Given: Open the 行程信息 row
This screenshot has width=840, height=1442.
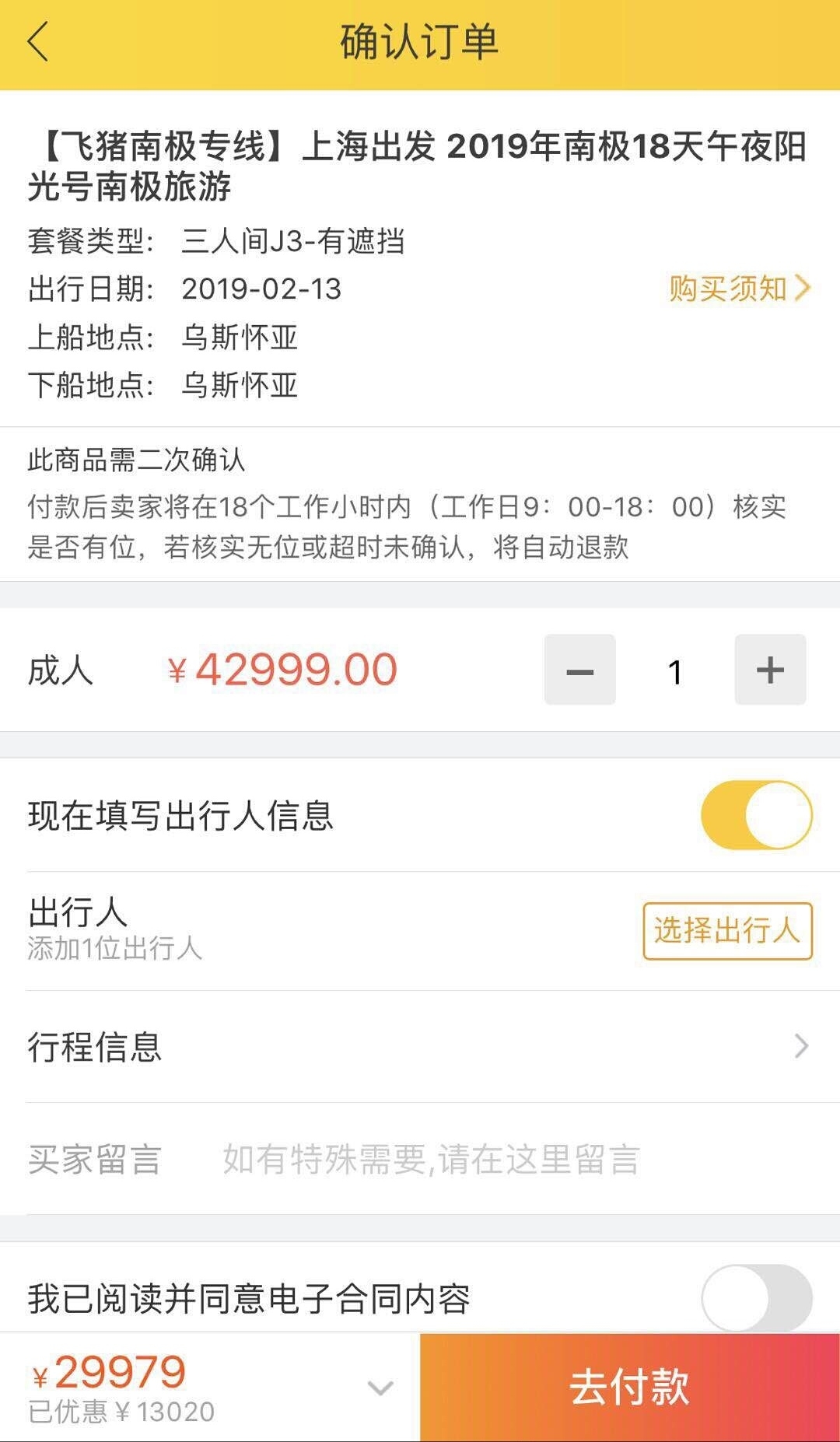Looking at the screenshot, I should 420,1046.
